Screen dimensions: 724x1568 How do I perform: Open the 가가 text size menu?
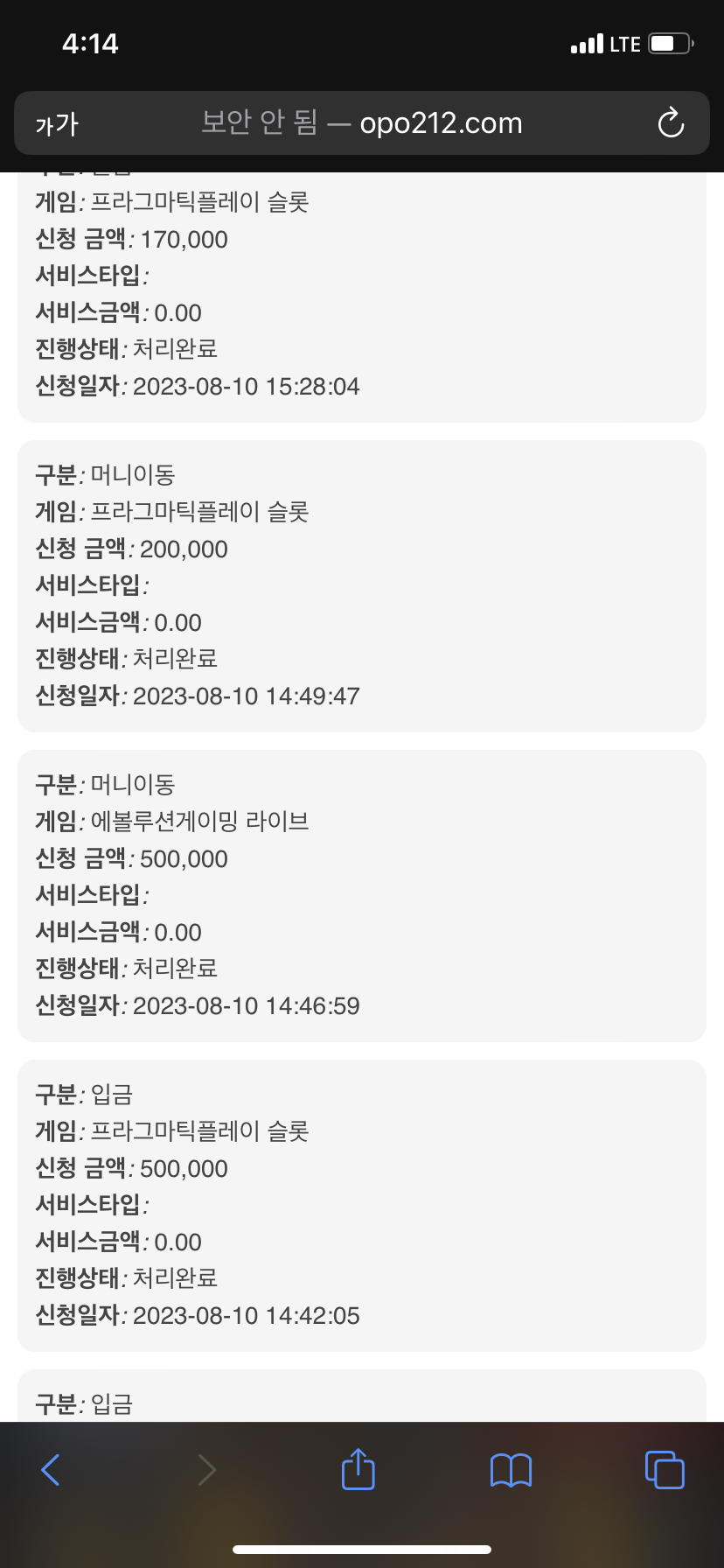pyautogui.click(x=57, y=124)
